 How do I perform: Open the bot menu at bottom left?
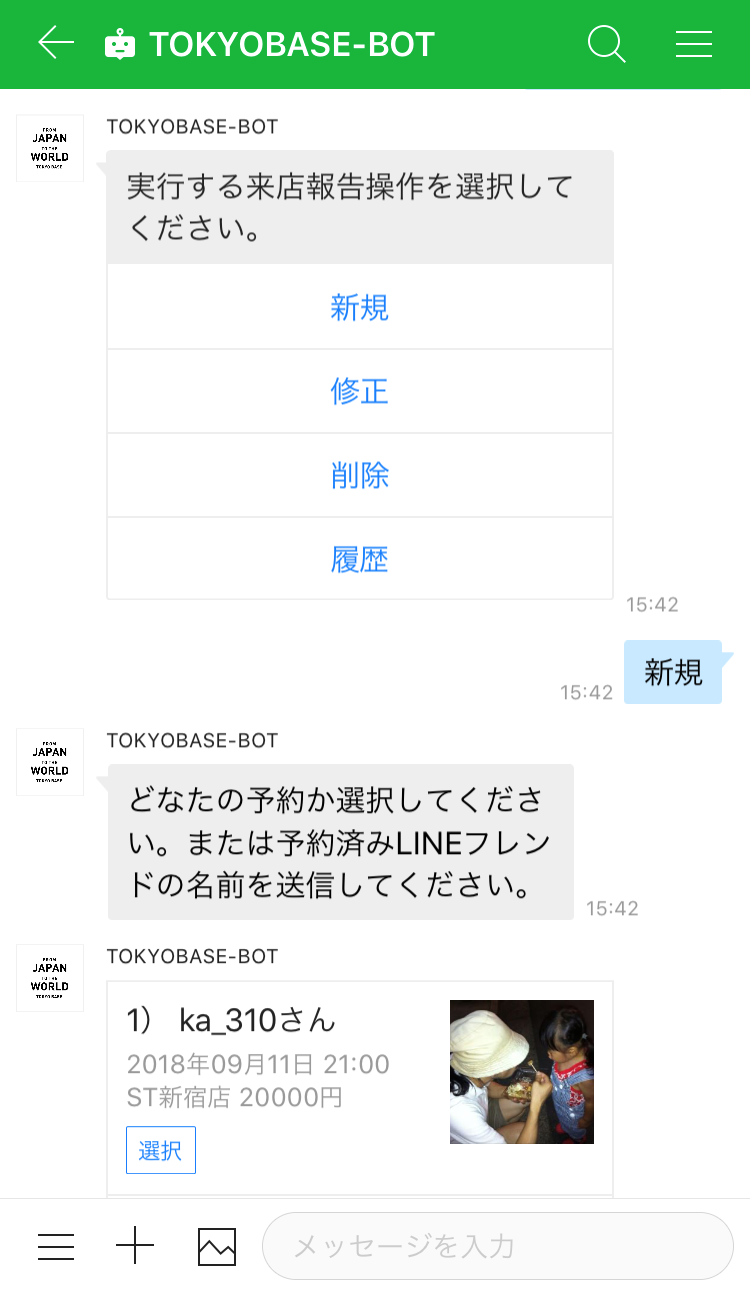click(x=56, y=1246)
